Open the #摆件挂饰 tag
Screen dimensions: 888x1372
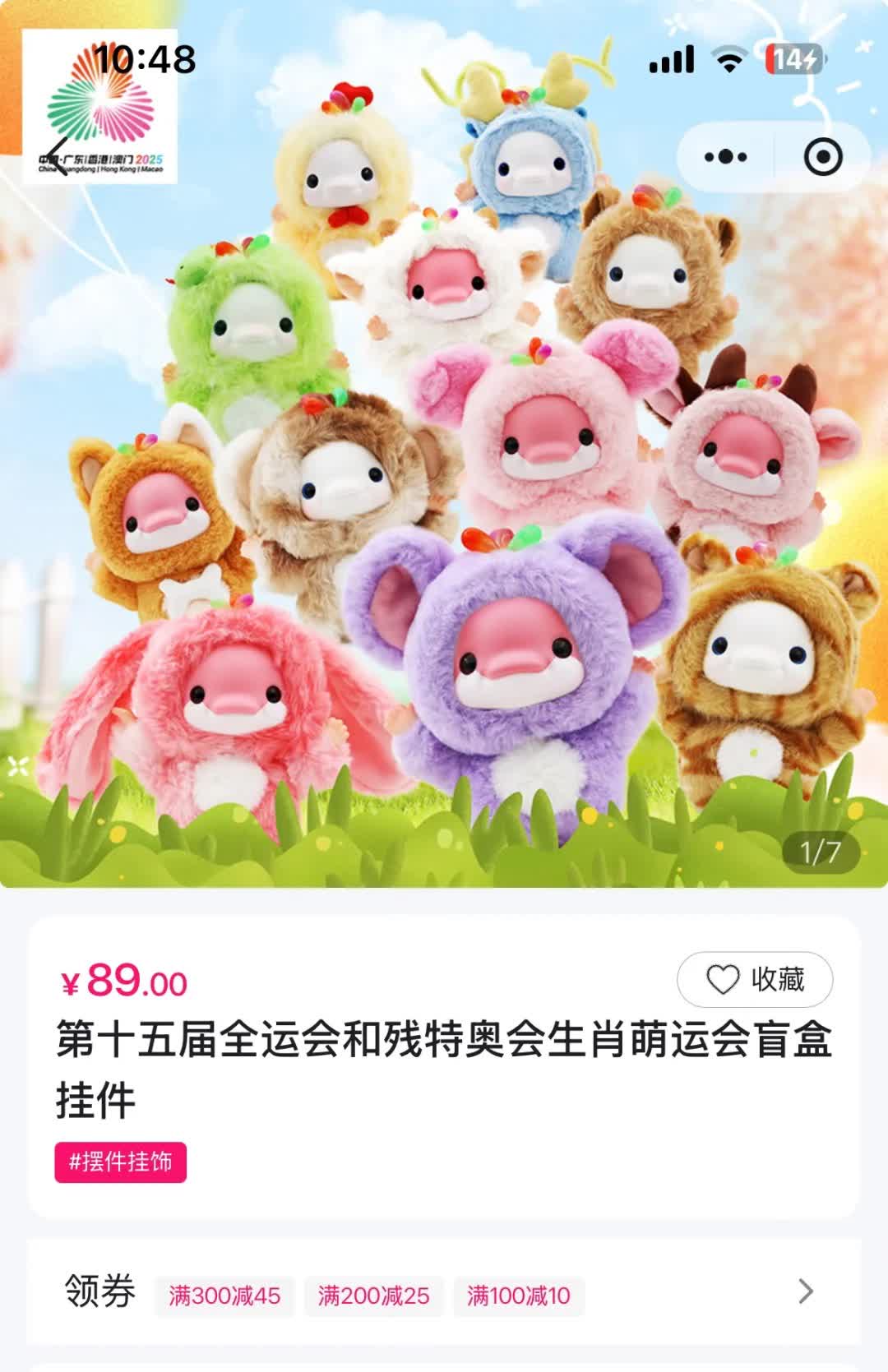point(121,1162)
